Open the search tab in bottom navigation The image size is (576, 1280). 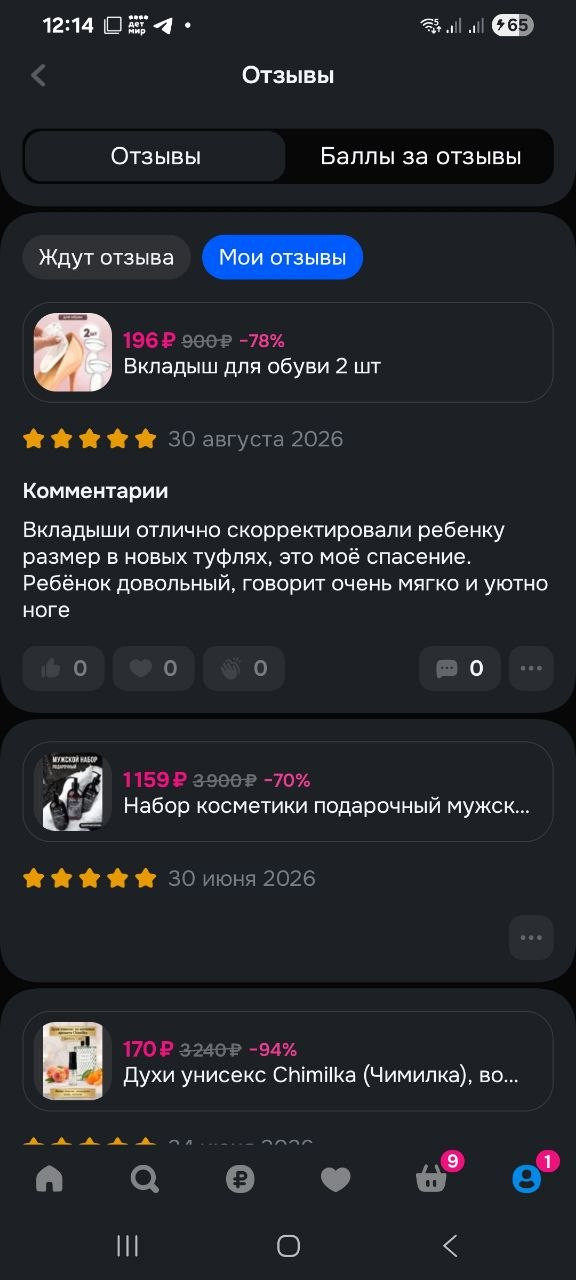(x=145, y=1180)
